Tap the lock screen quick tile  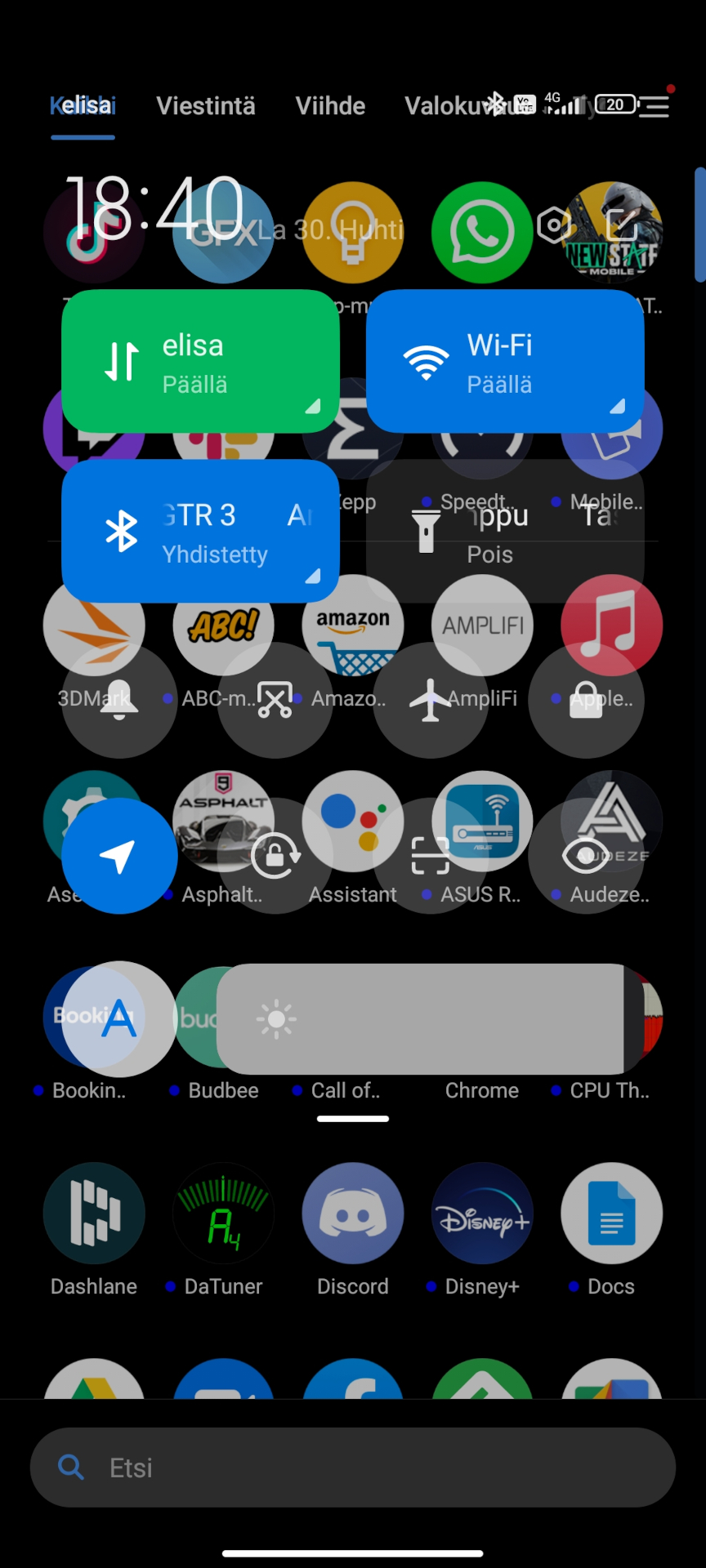pos(586,700)
